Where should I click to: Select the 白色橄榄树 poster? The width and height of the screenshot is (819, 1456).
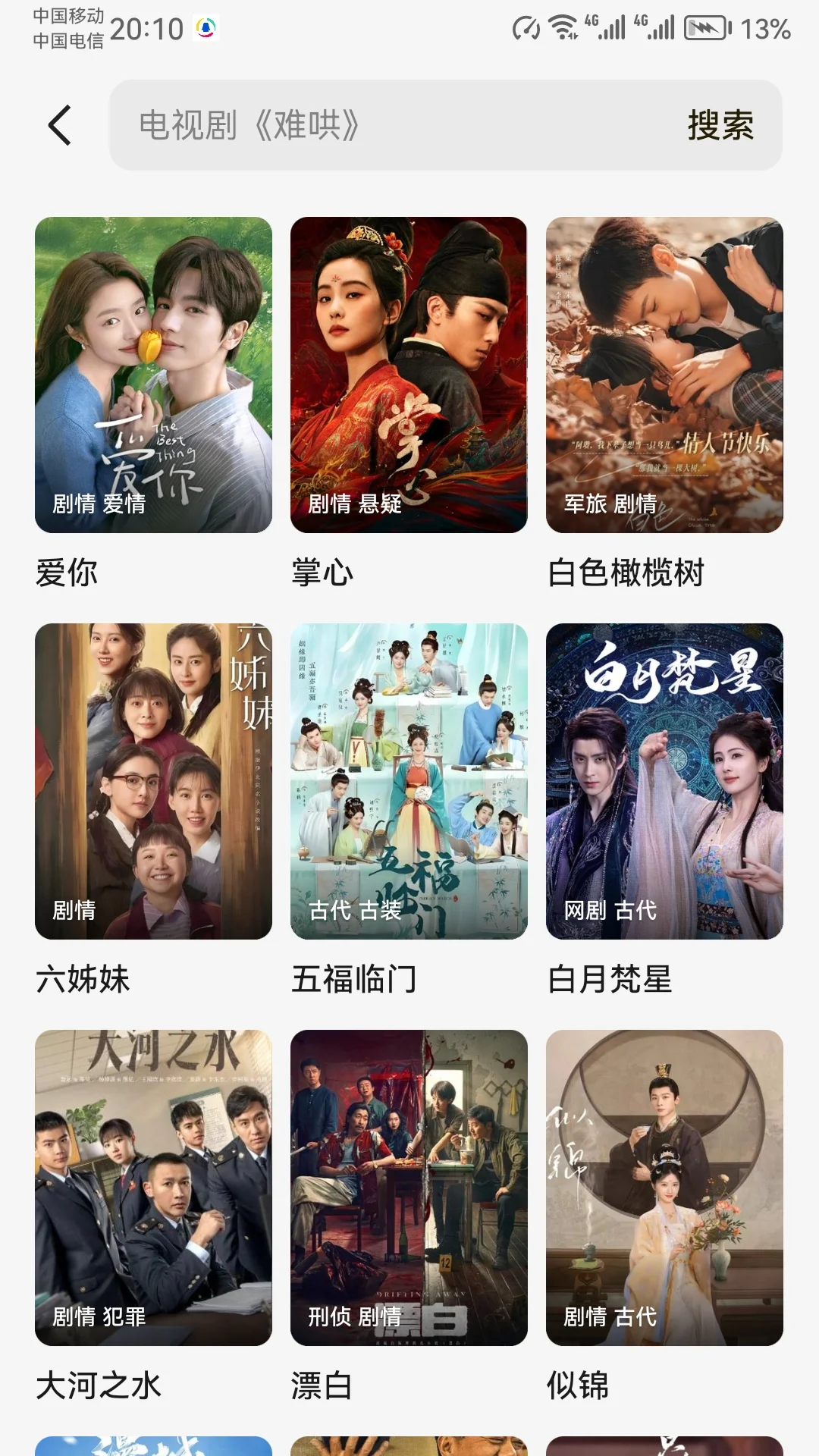coord(664,375)
